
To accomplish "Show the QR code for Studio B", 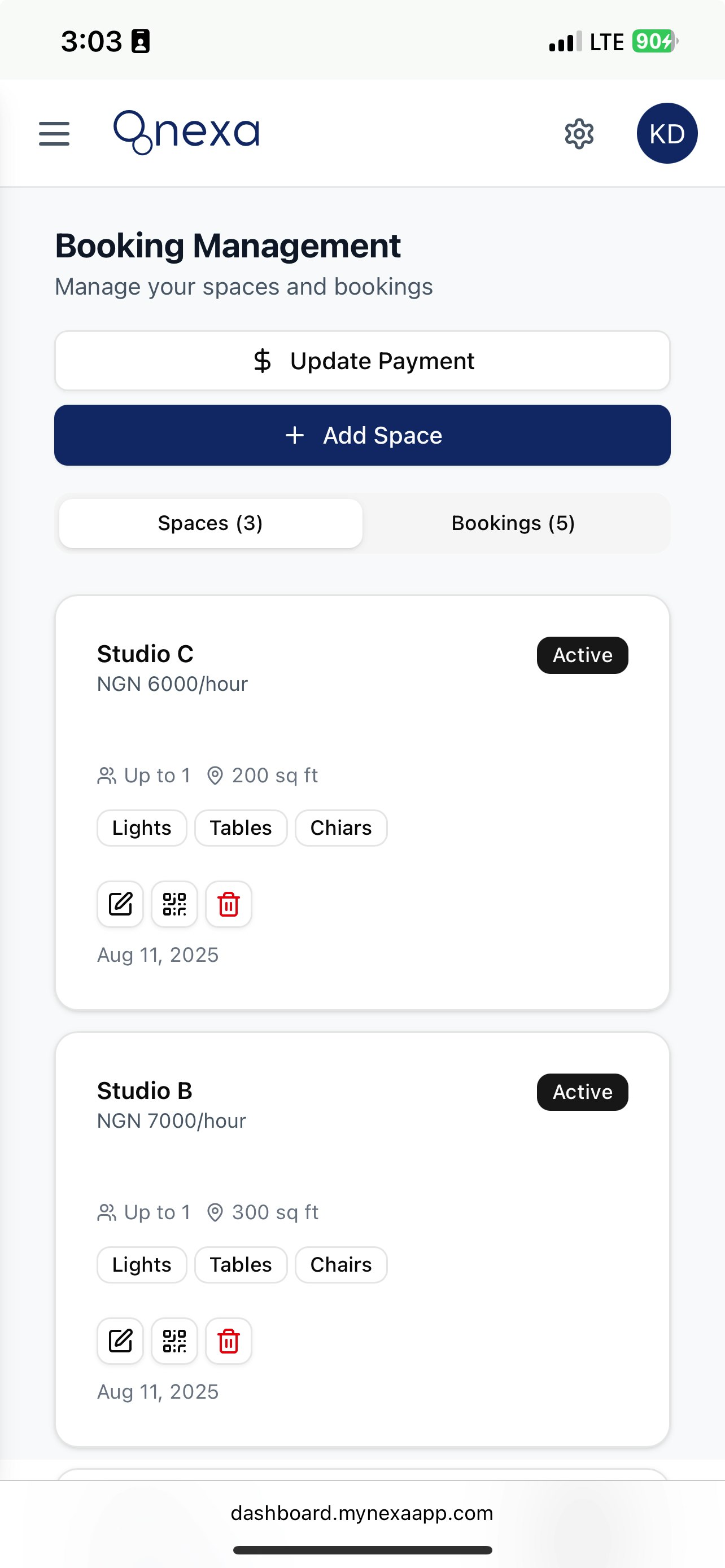I will point(174,1341).
